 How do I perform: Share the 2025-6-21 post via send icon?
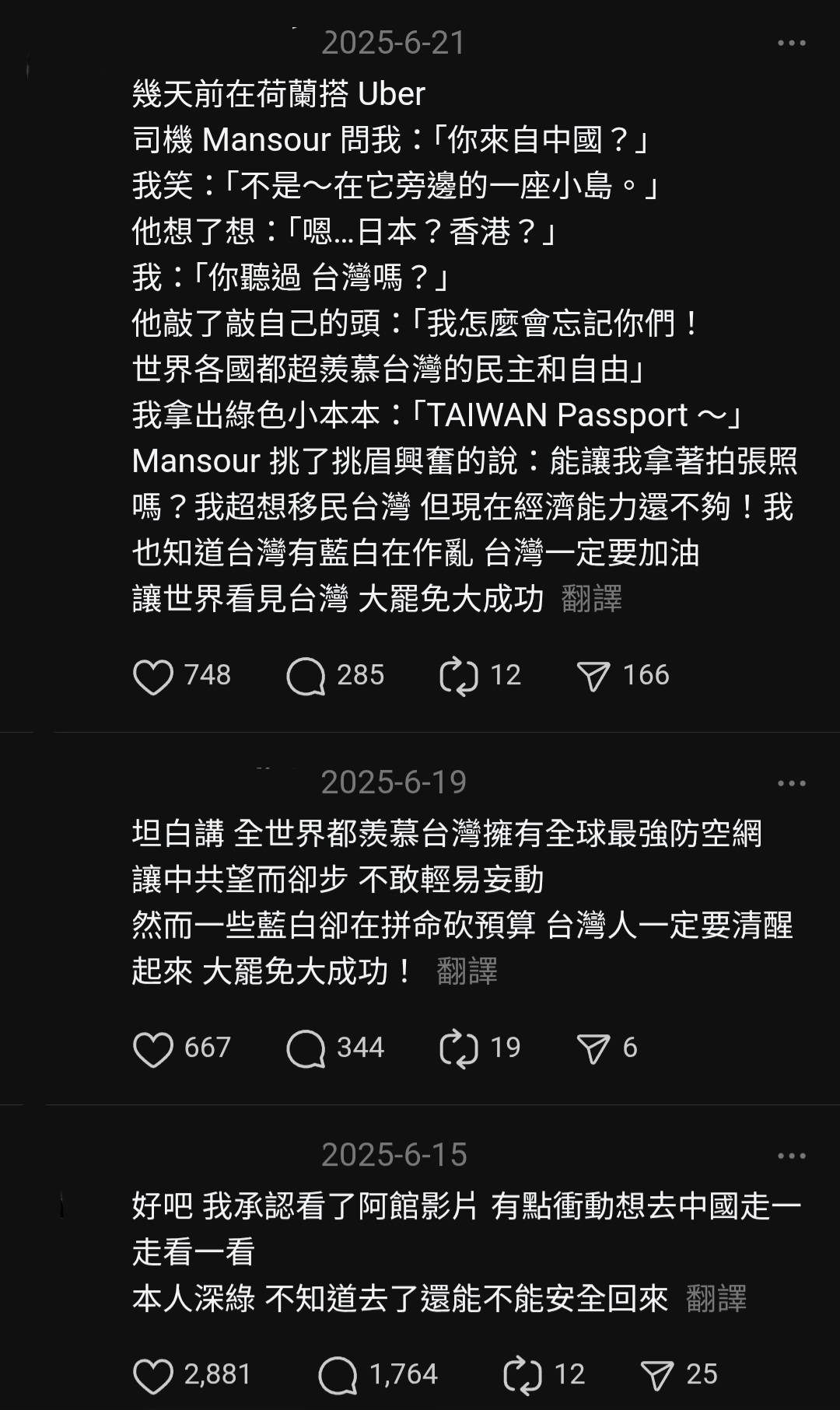tap(593, 676)
